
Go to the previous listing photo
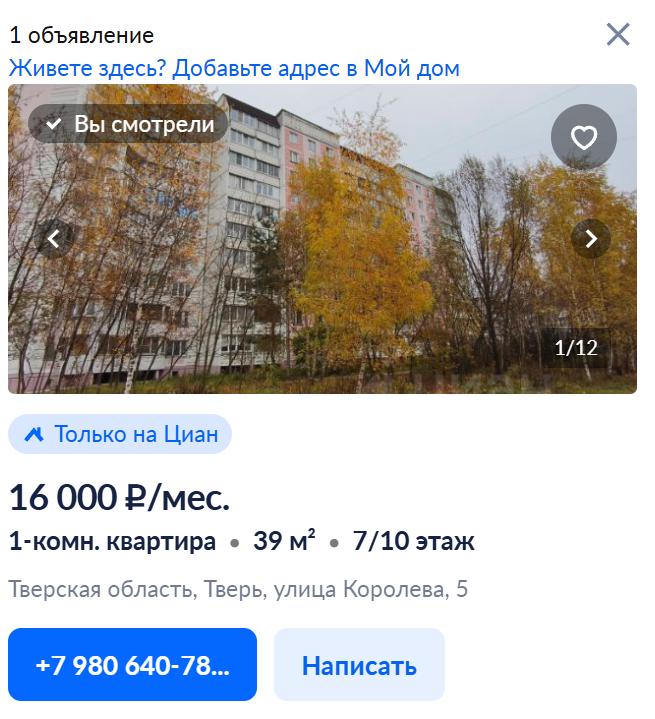coord(54,239)
